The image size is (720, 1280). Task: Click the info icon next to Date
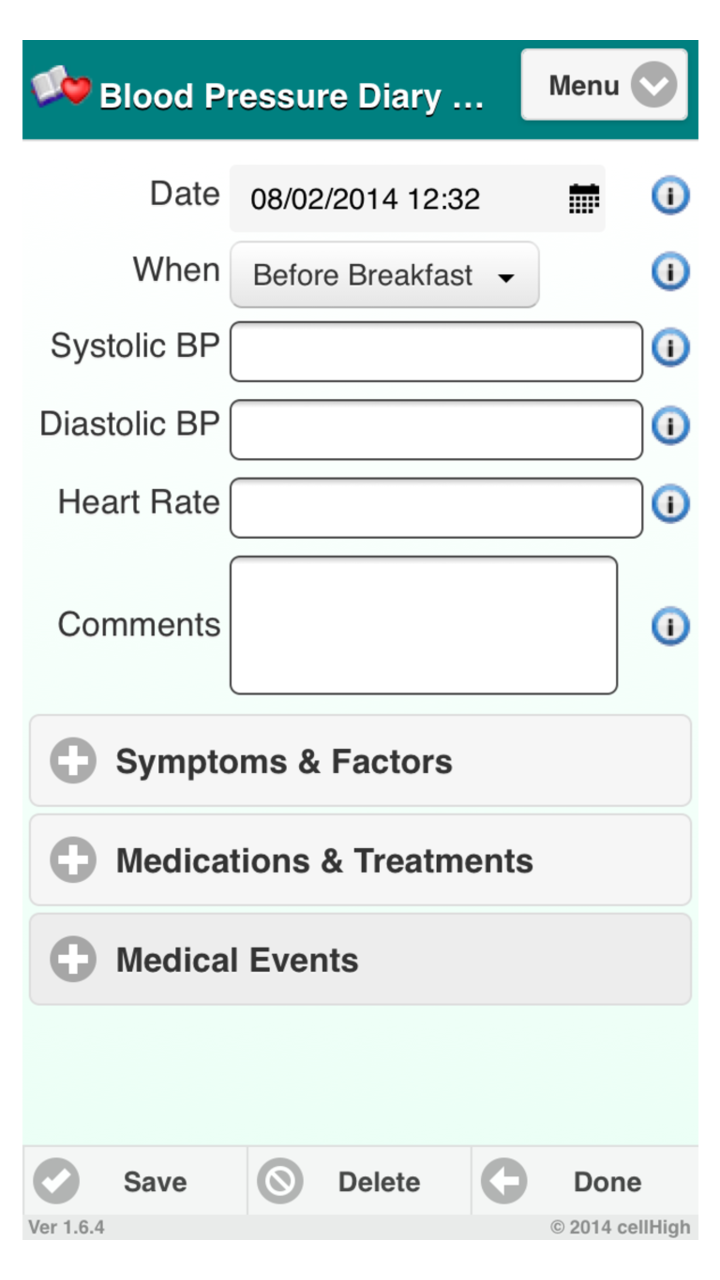pyautogui.click(x=670, y=196)
